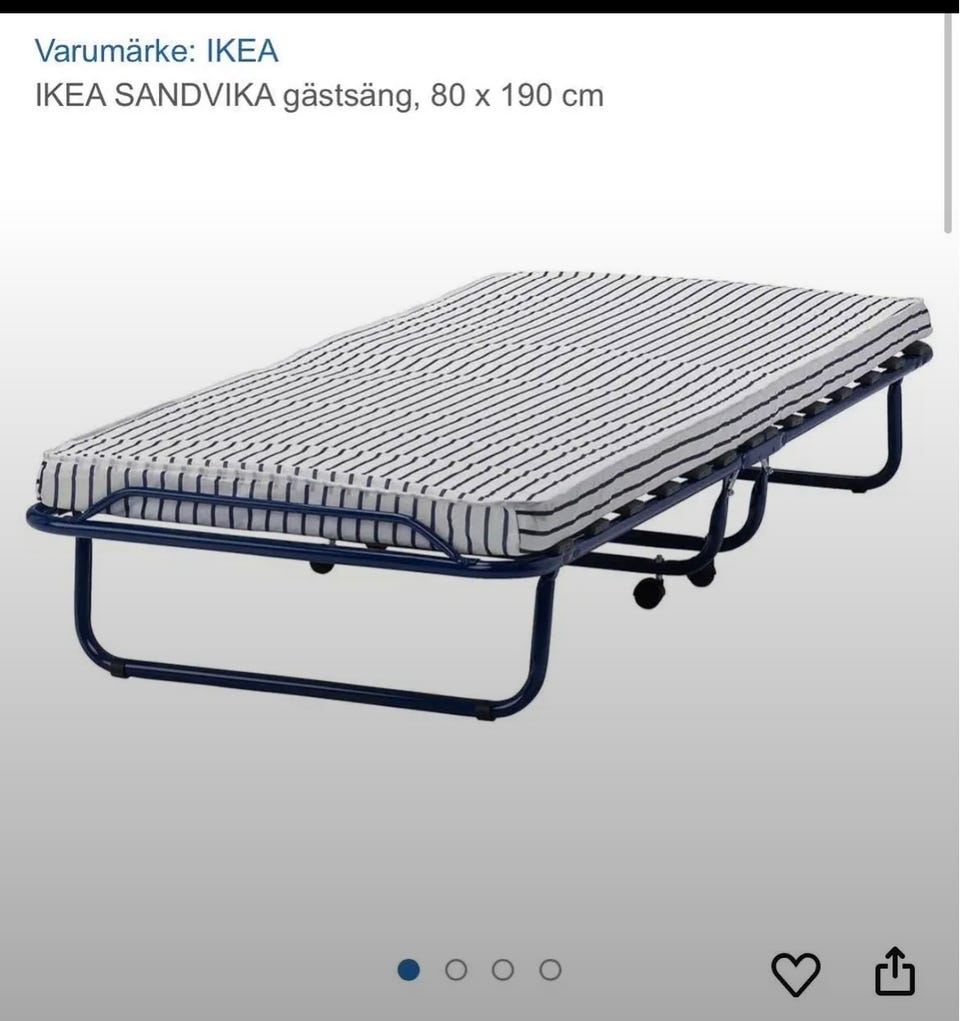960x1021 pixels.
Task: Select the SANDVIKA gästsäng product title
Action: tap(319, 96)
